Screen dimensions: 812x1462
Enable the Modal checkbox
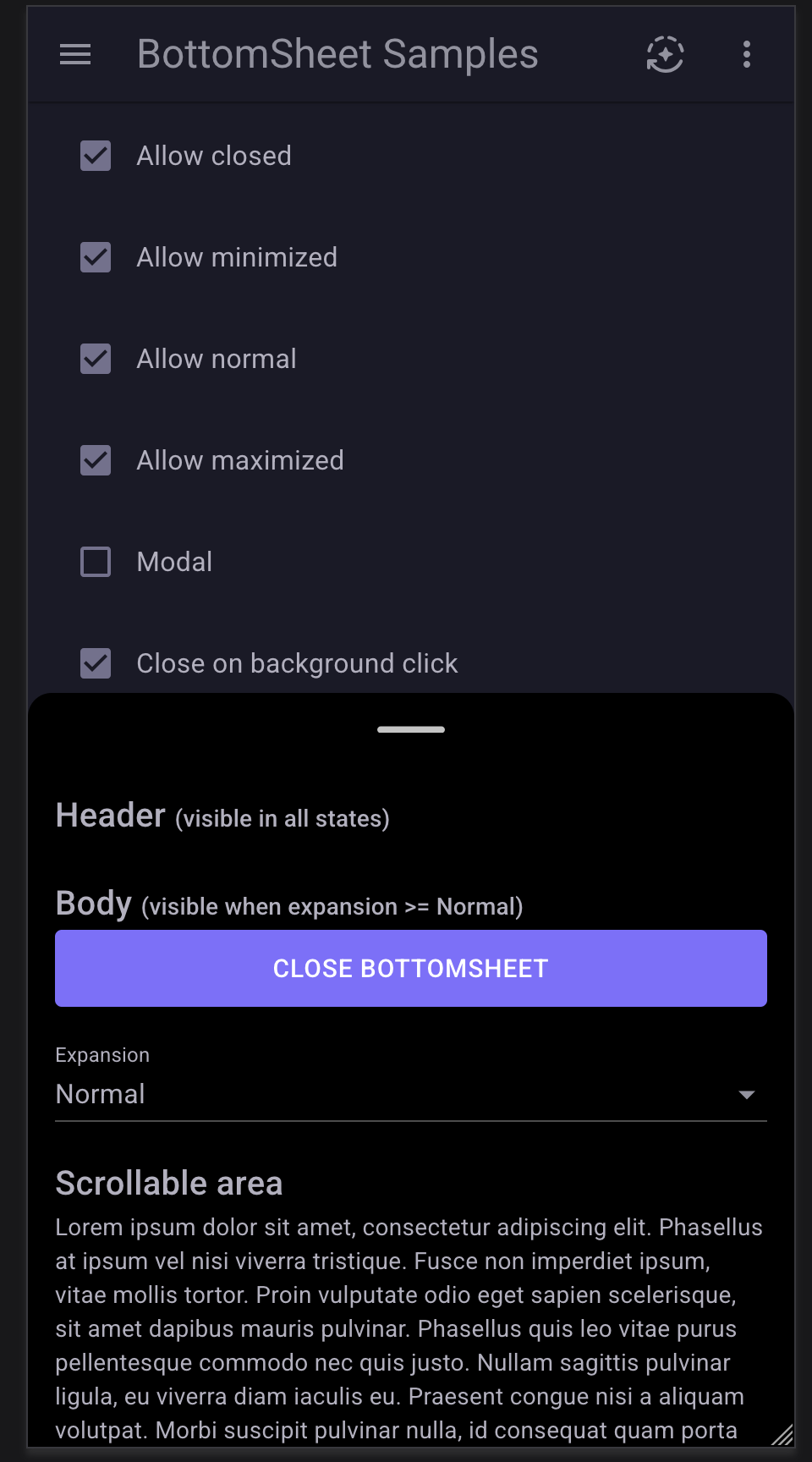96,562
